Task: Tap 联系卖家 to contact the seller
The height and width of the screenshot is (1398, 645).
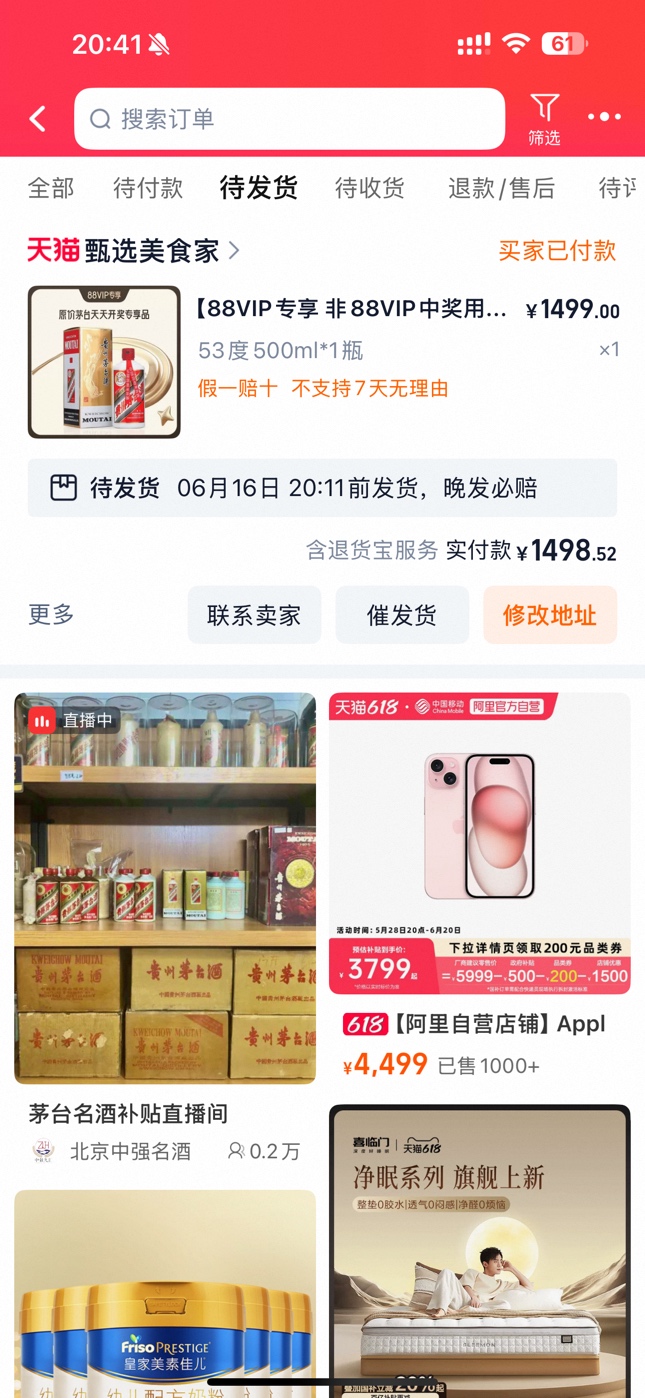Action: tap(254, 615)
